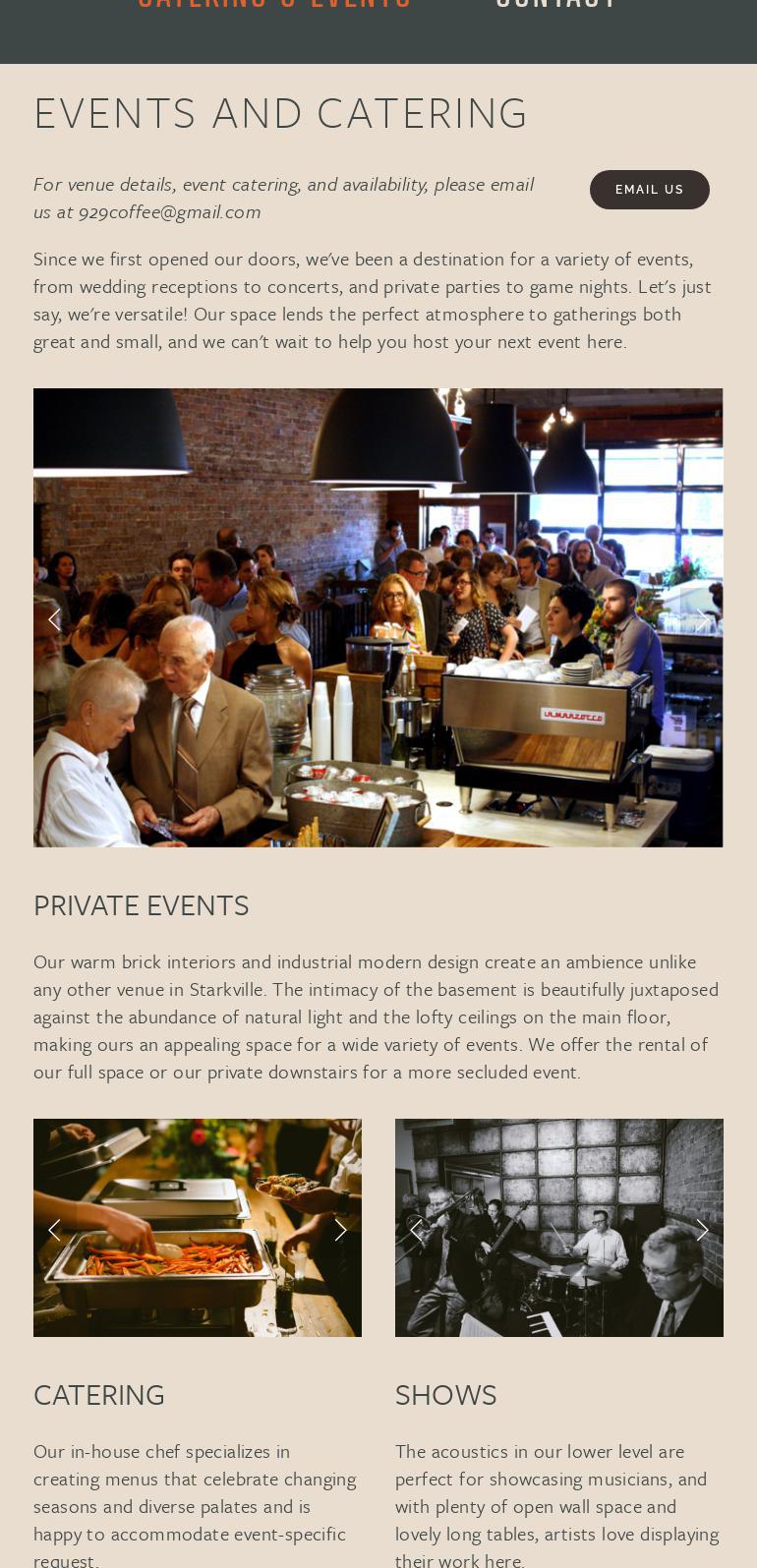Tap the Email Us button
This screenshot has width=757, height=1568.
[649, 190]
